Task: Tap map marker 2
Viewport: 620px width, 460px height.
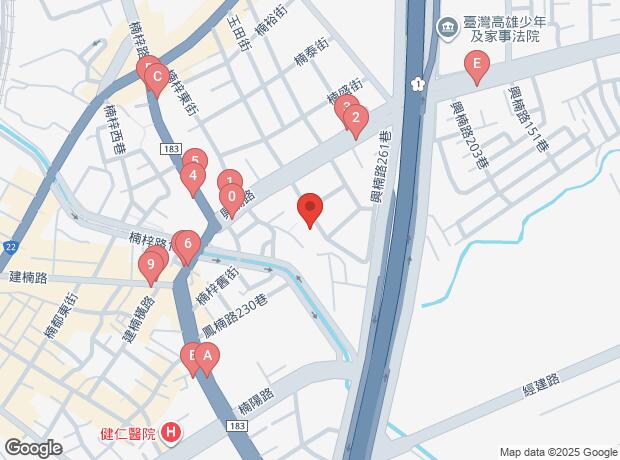Action: (355, 119)
